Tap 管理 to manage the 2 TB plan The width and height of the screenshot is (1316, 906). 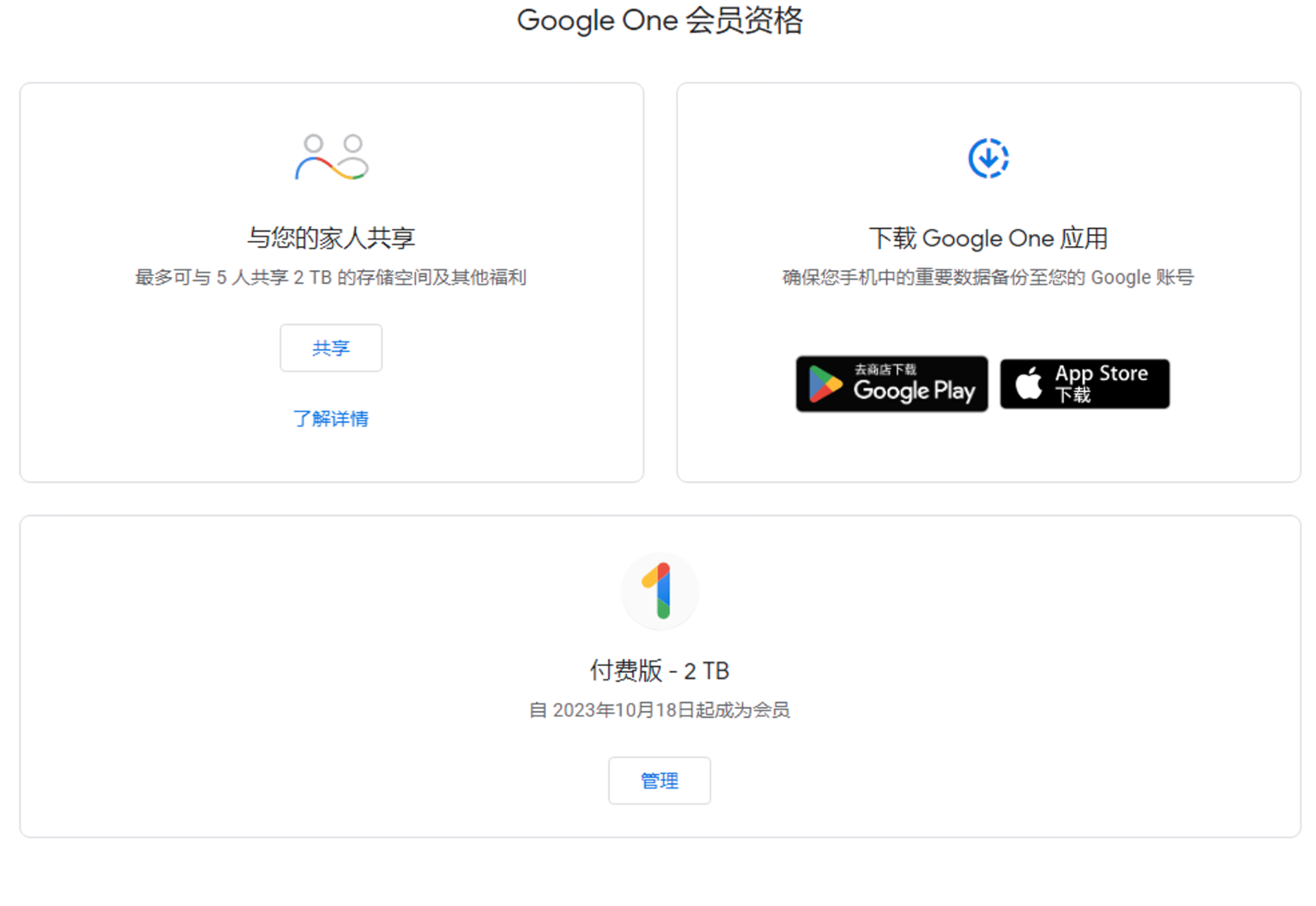659,780
